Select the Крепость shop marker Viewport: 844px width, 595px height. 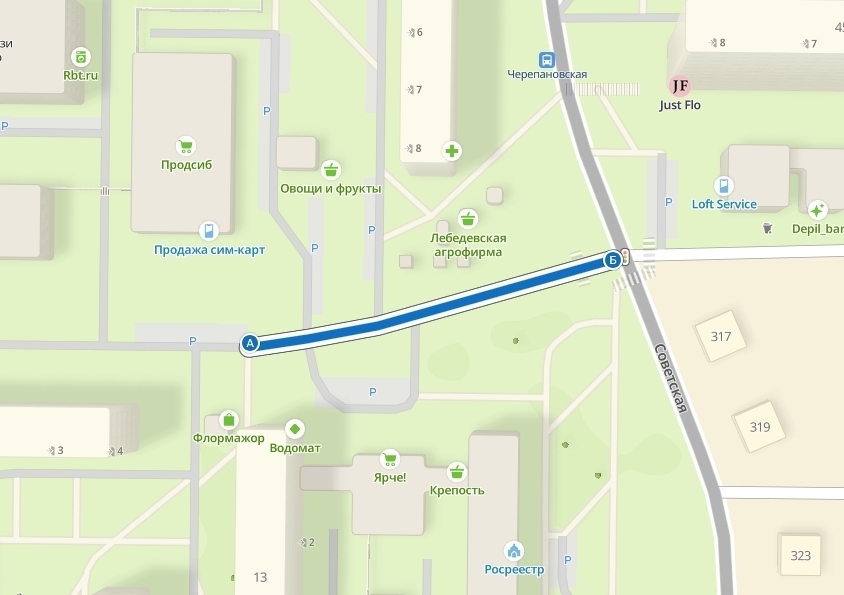coord(457,471)
